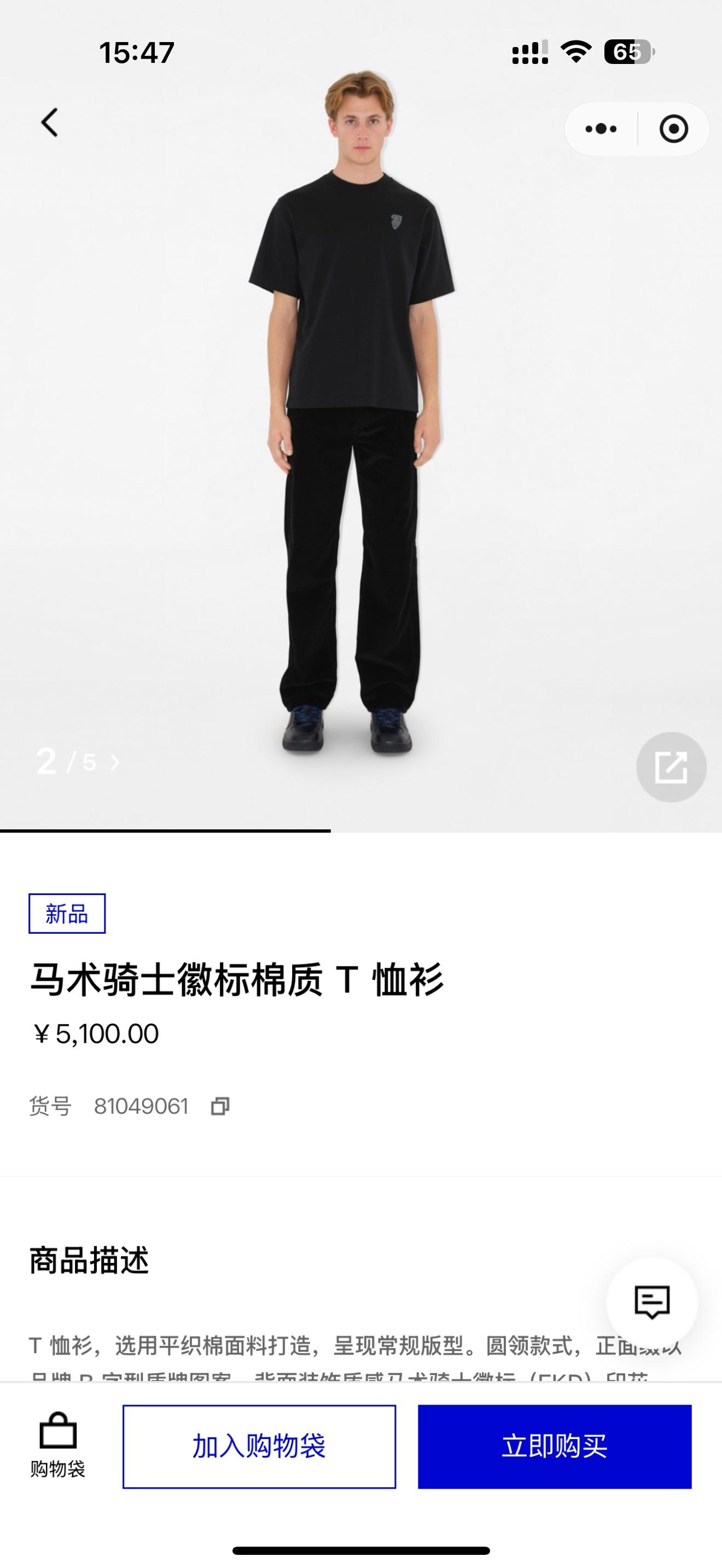Image resolution: width=722 pixels, height=1568 pixels.
Task: Go back using the top-left arrow
Action: tap(50, 123)
